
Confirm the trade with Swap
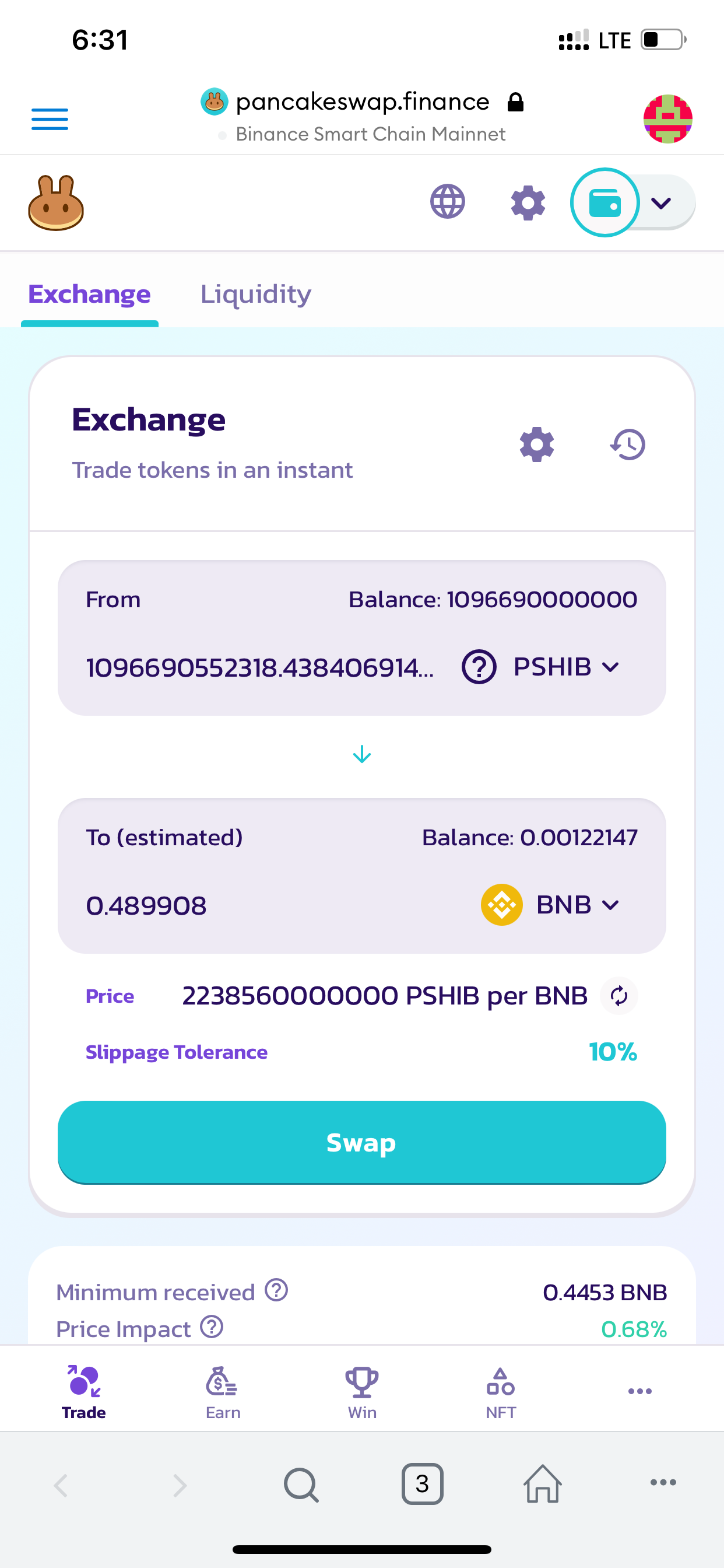[x=362, y=1143]
